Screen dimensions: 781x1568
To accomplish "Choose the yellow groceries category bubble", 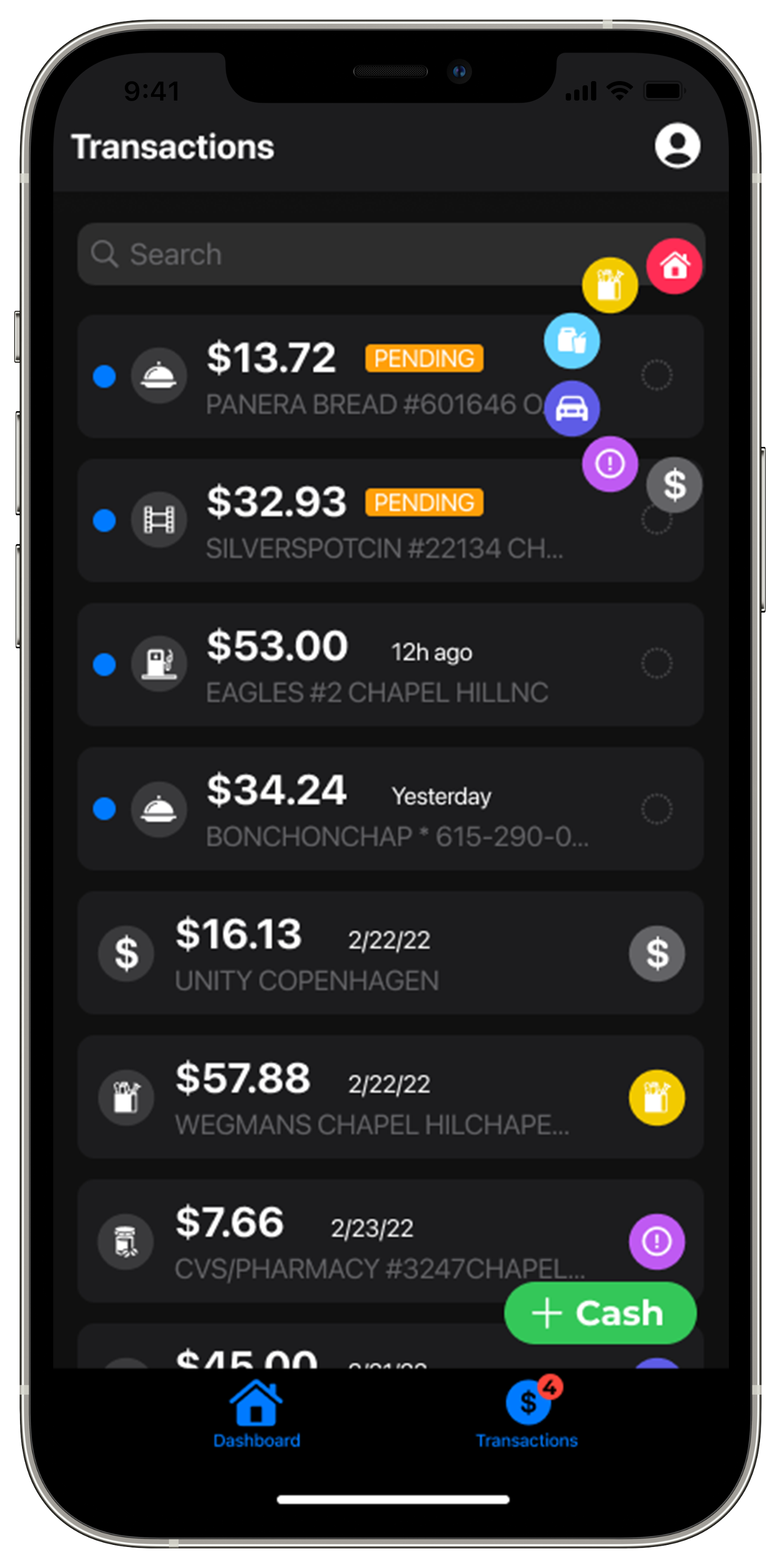I will point(609,285).
